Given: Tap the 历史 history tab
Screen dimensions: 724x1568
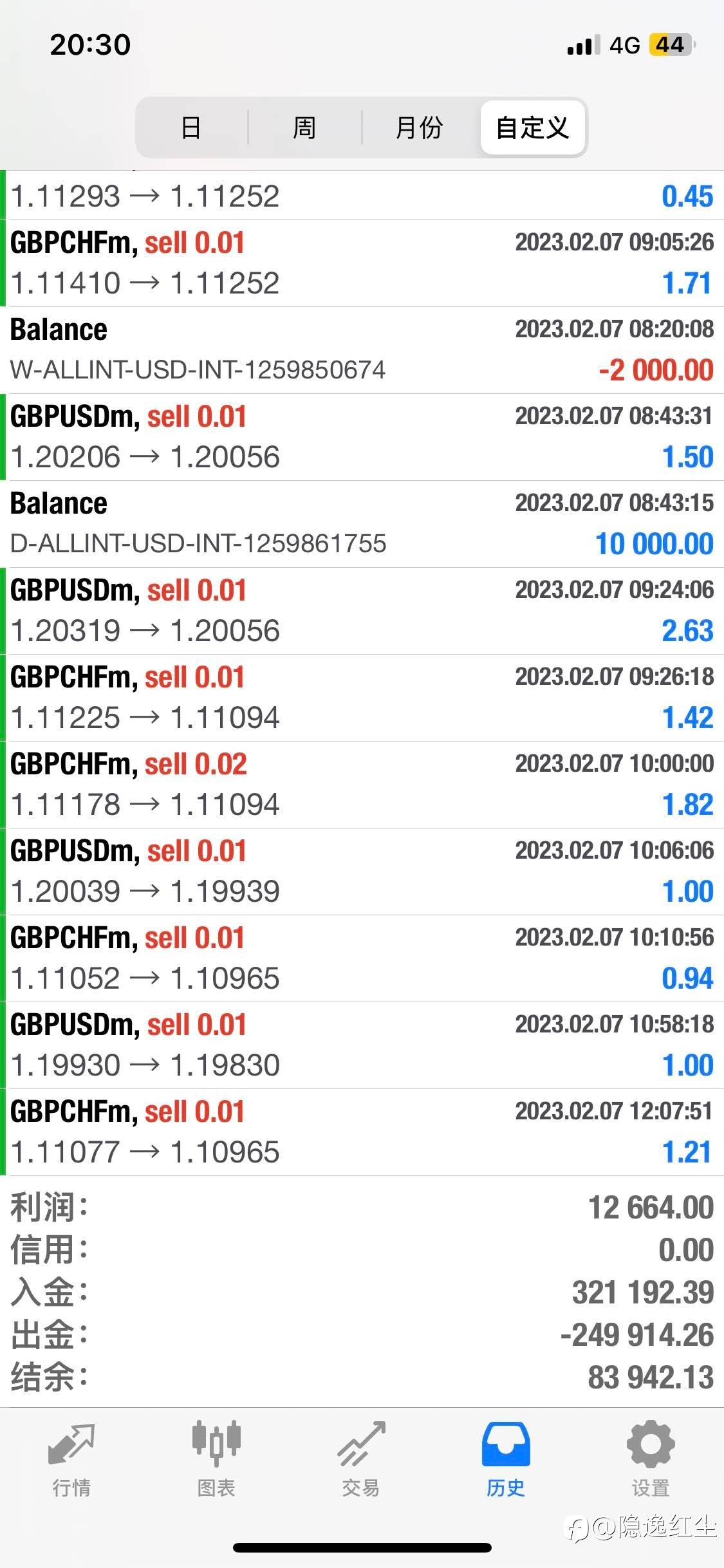Looking at the screenshot, I should [x=506, y=1460].
